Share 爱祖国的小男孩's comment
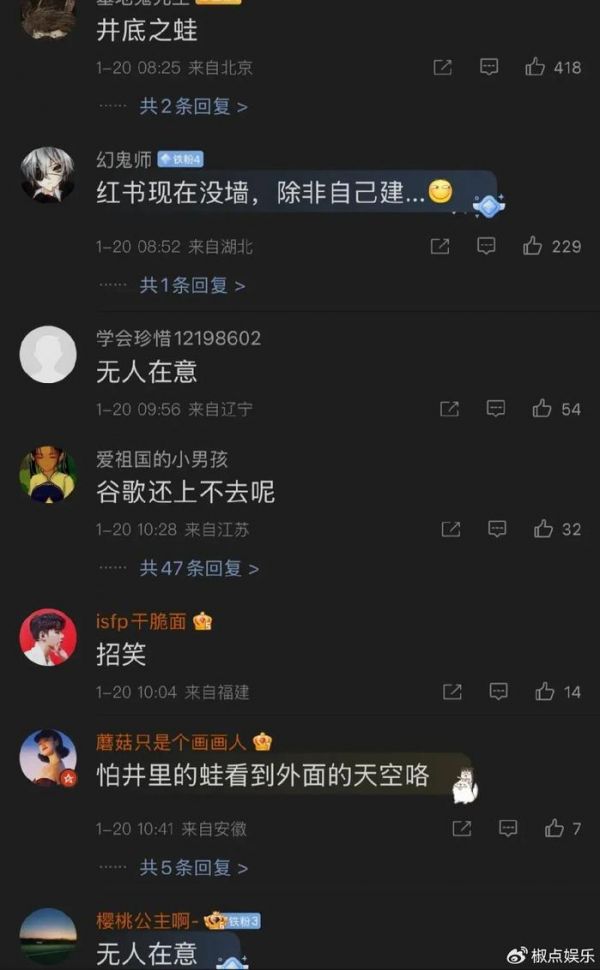Image resolution: width=600 pixels, height=970 pixels. pyautogui.click(x=450, y=528)
